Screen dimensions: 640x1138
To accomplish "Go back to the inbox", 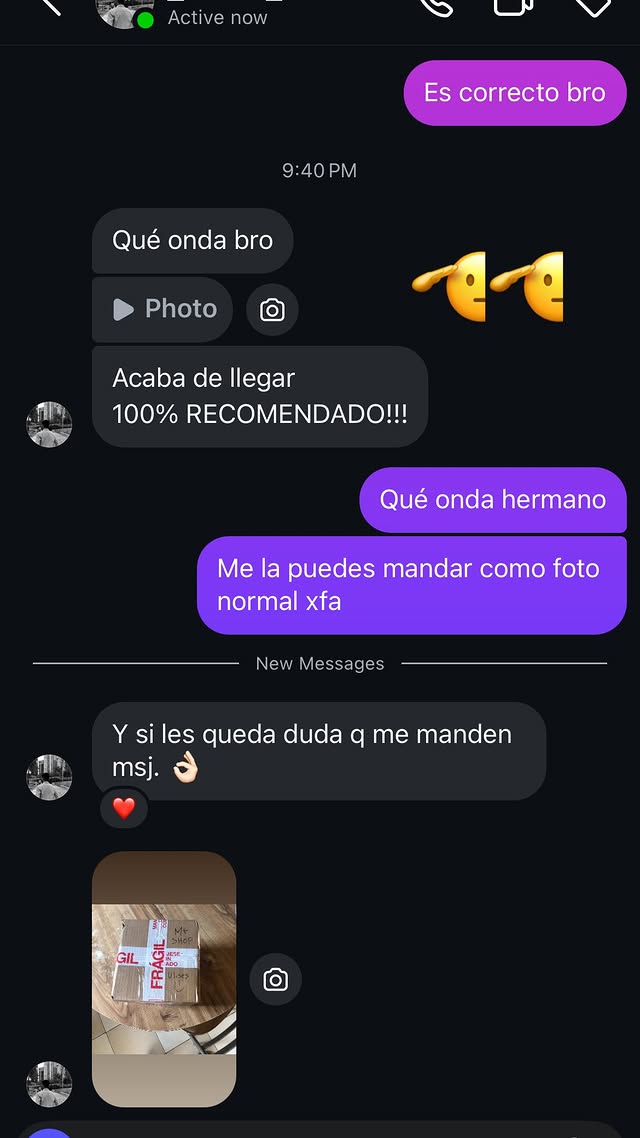I will pyautogui.click(x=50, y=6).
